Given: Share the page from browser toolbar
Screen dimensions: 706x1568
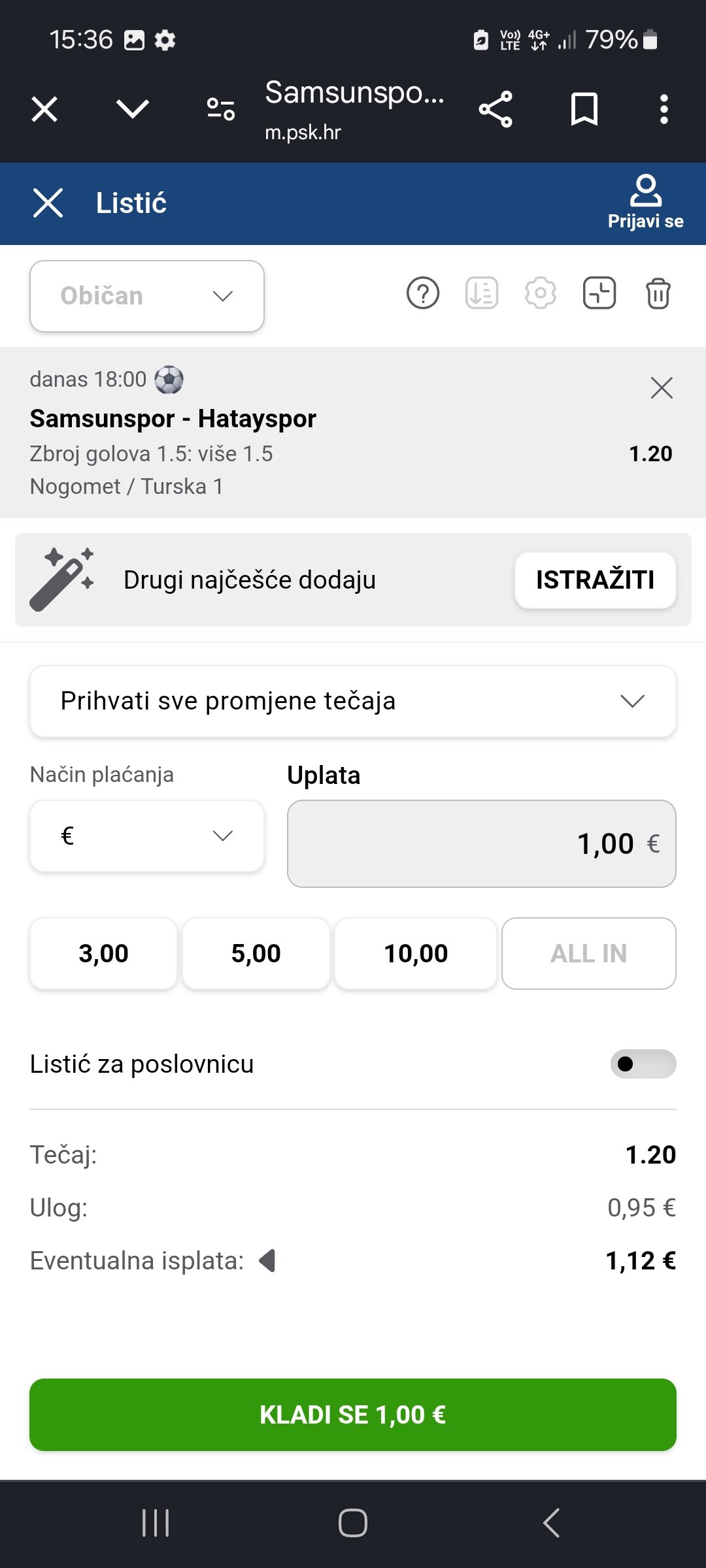Looking at the screenshot, I should click(x=496, y=109).
